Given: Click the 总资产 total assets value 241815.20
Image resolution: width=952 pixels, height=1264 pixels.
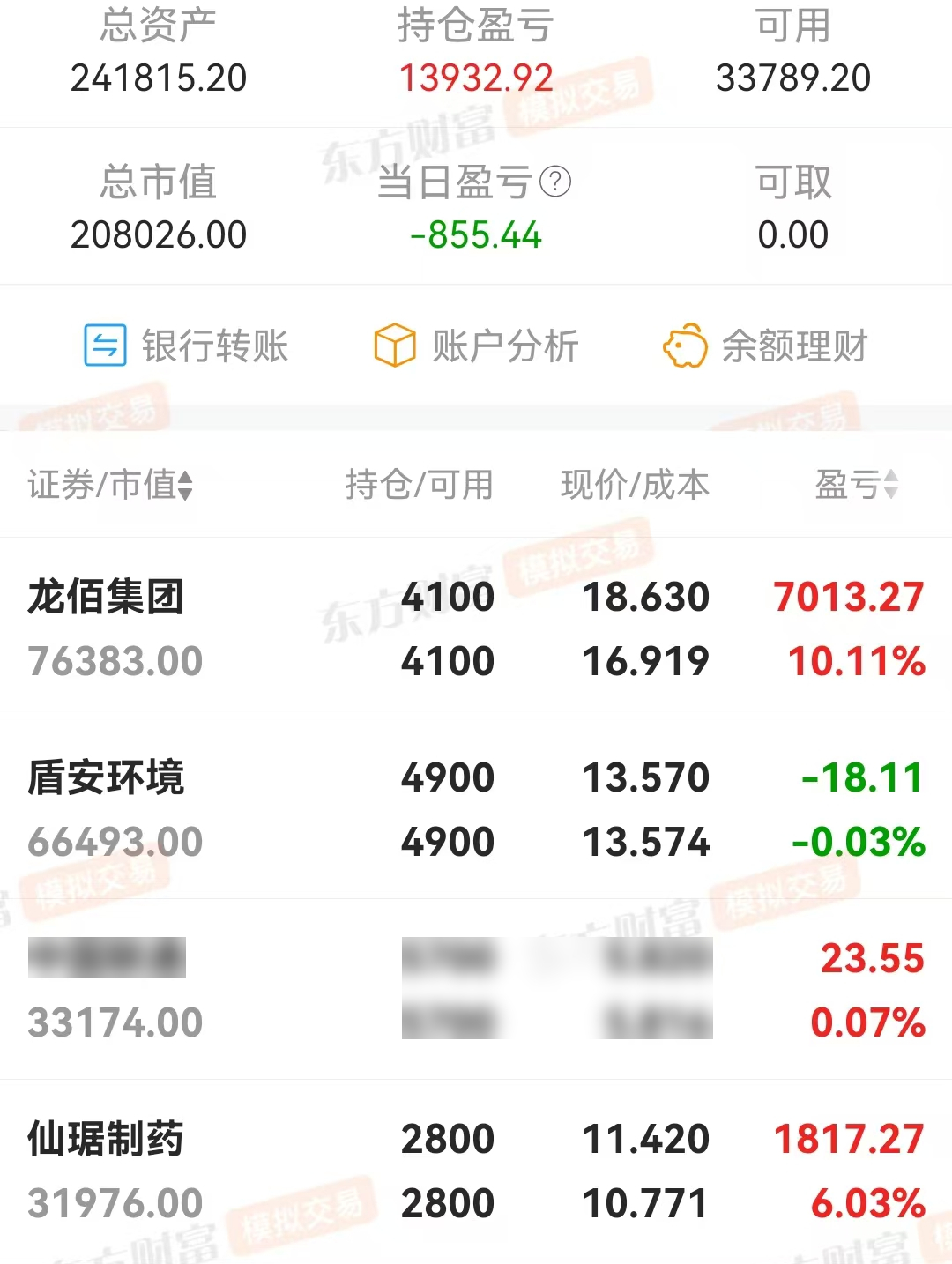Looking at the screenshot, I should [160, 78].
